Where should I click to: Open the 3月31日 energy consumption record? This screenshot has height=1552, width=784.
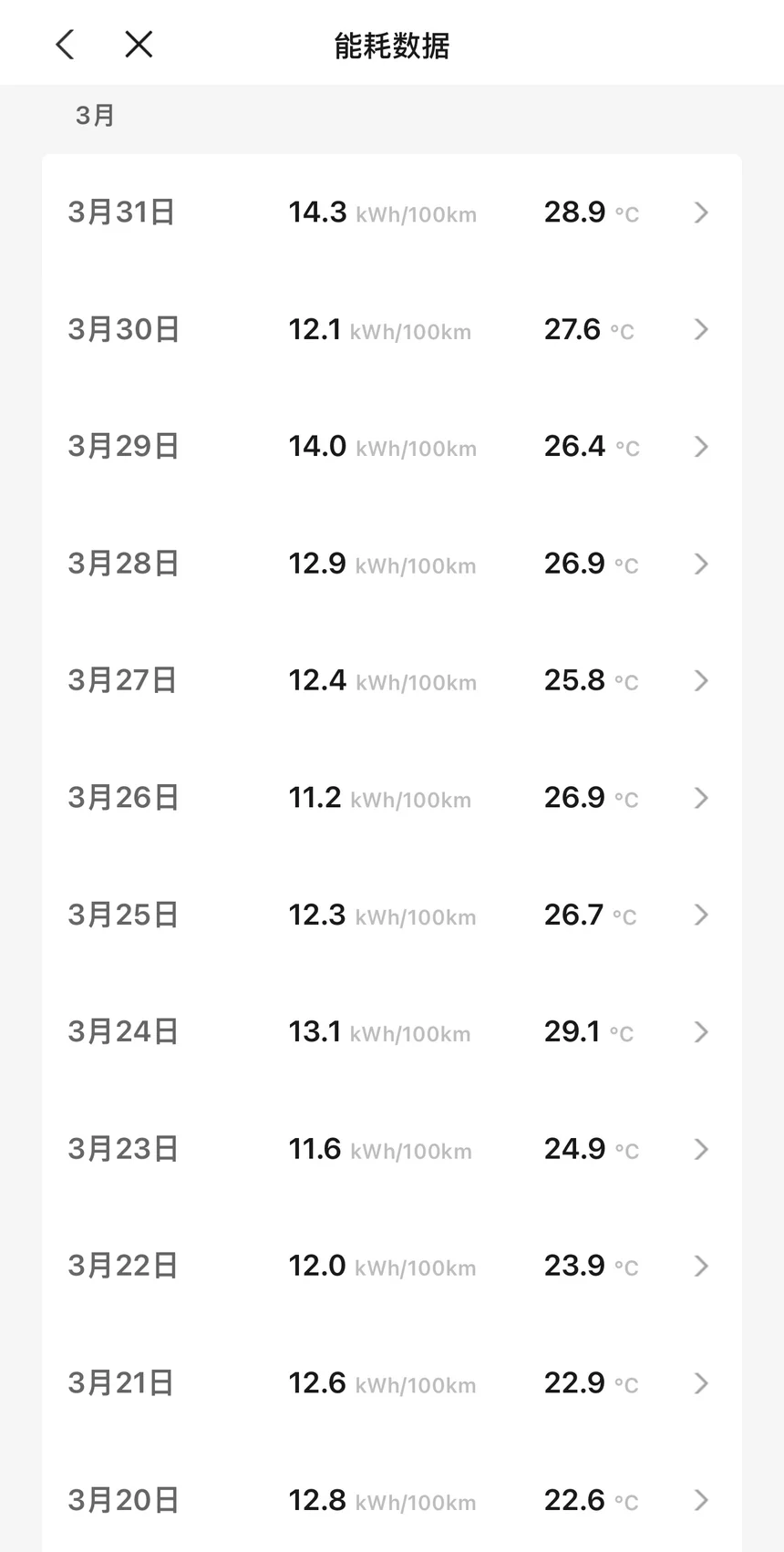pyautogui.click(x=392, y=212)
